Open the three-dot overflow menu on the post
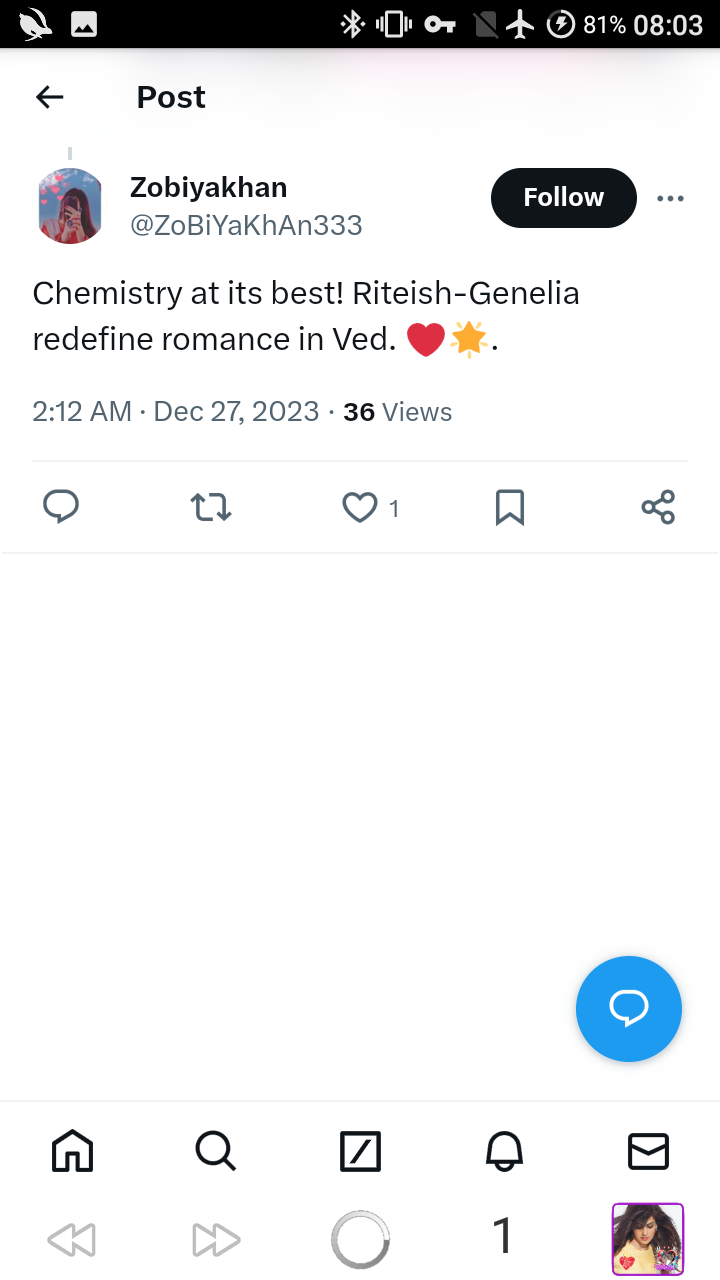720x1280 pixels. [670, 198]
